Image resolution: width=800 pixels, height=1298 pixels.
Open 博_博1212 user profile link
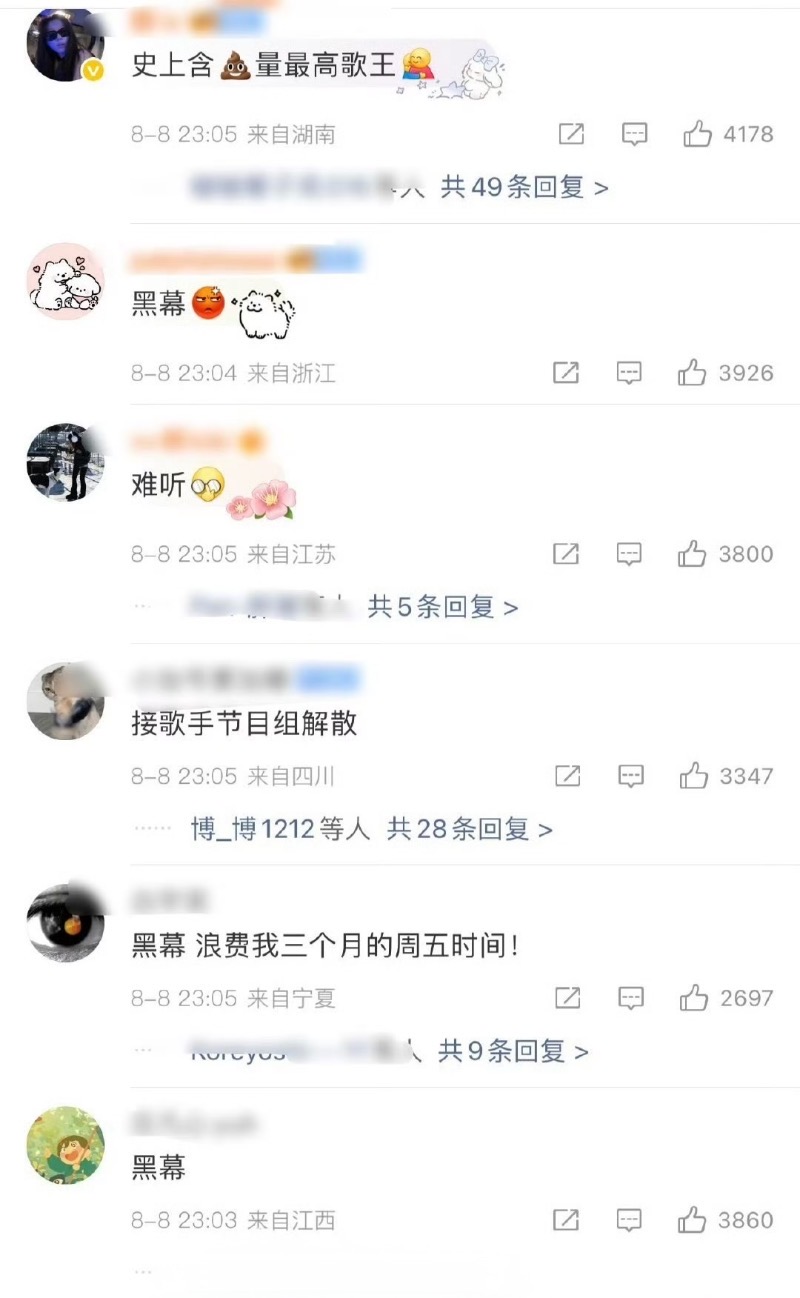[x=252, y=829]
